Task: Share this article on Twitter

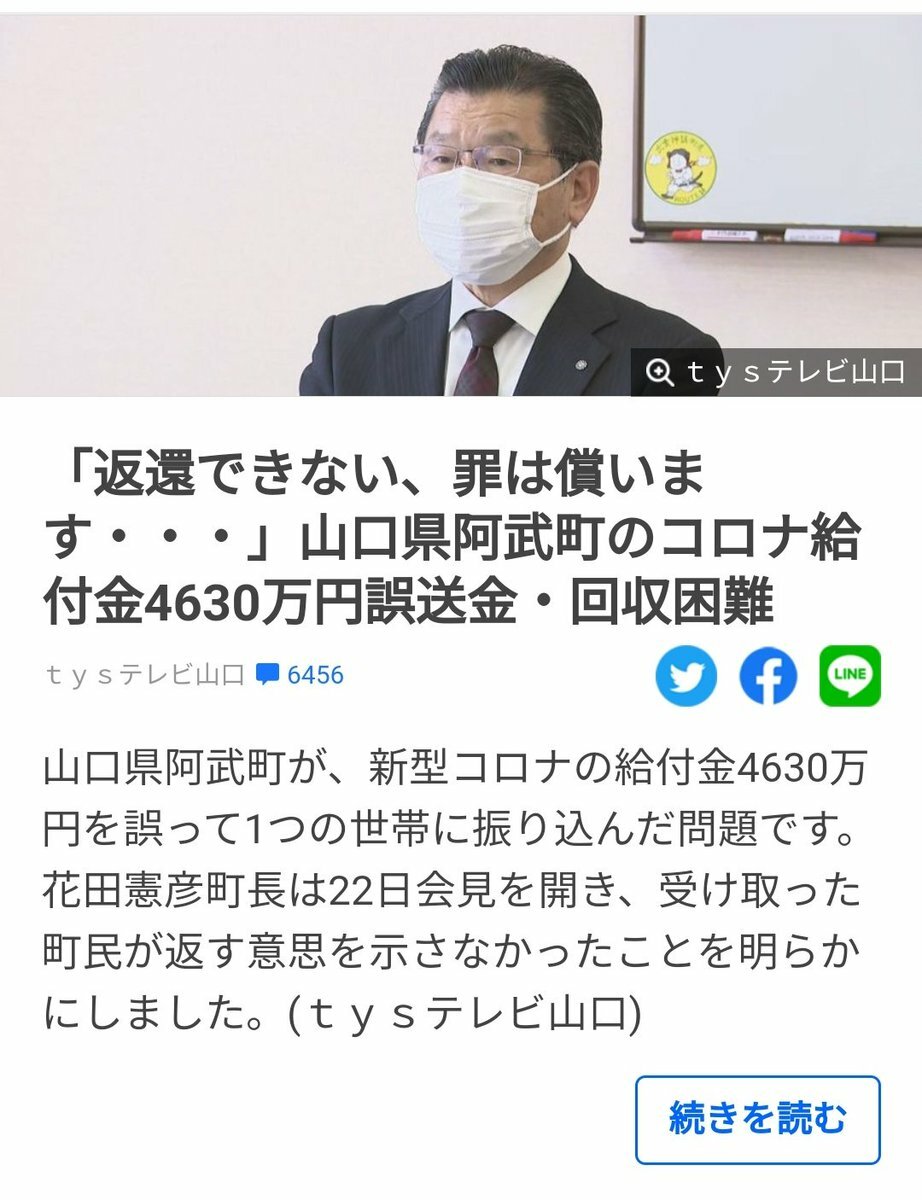Action: click(686, 676)
